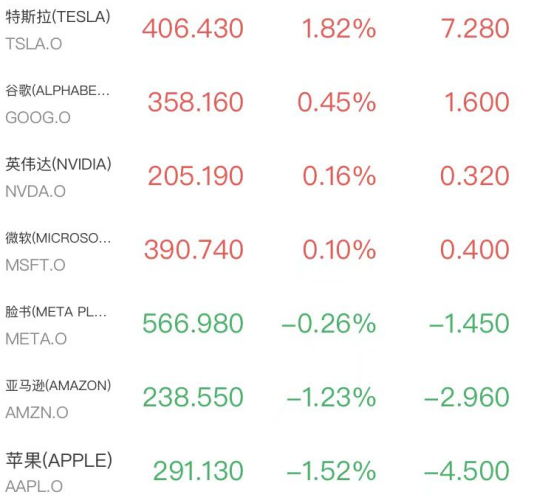This screenshot has height=500, width=536.
Task: View Alphabet GOOG.O stock details
Action: coord(268,103)
